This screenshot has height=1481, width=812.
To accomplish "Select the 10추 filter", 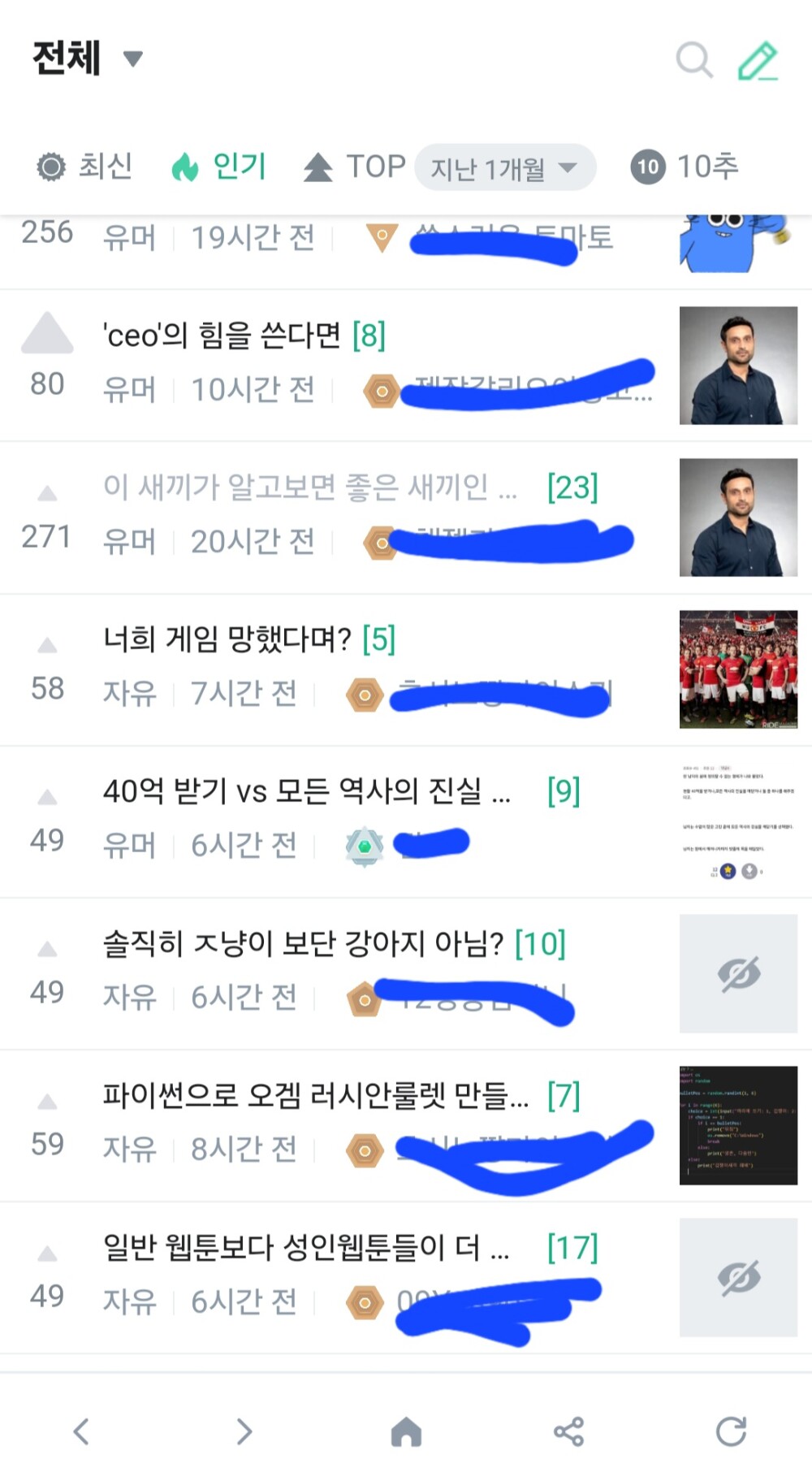I will click(x=685, y=167).
